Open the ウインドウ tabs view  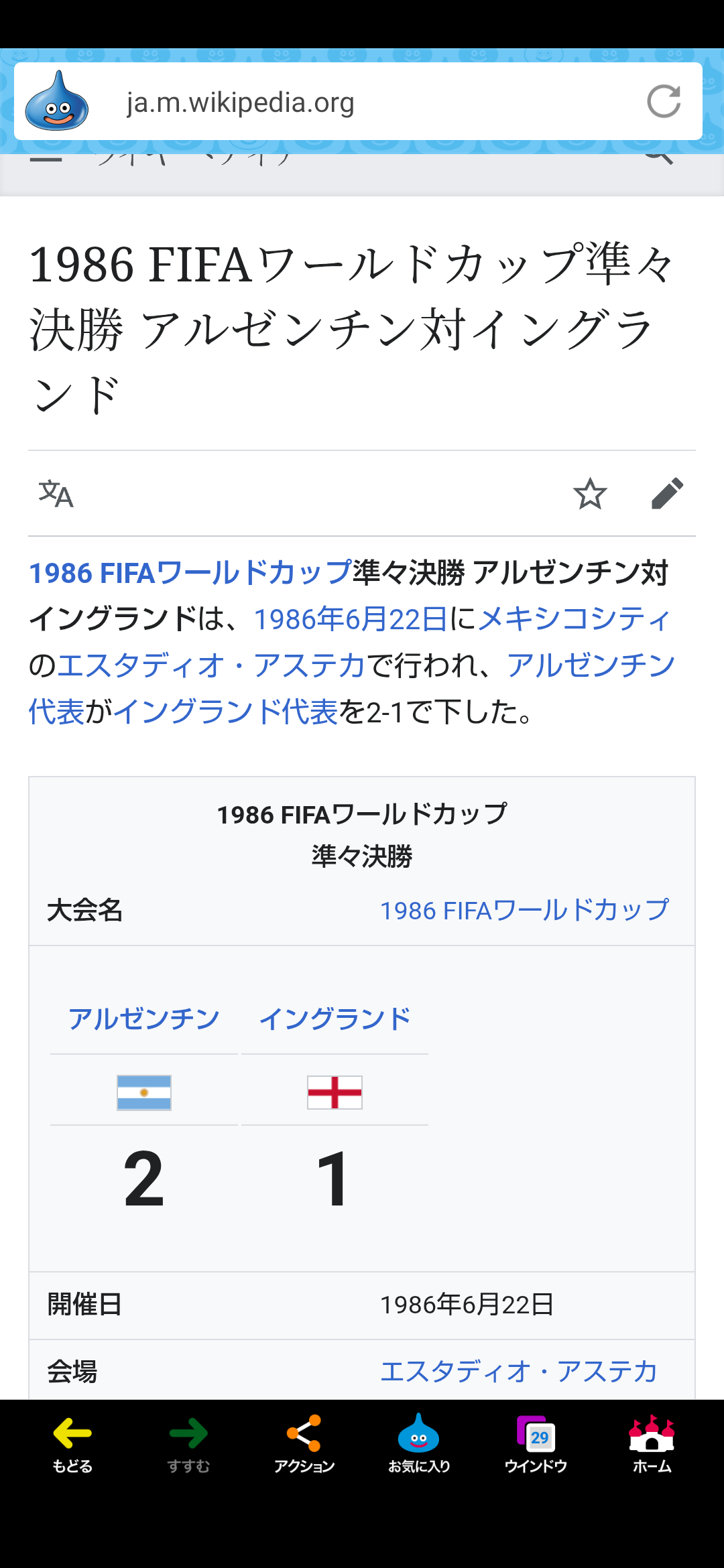click(536, 1444)
